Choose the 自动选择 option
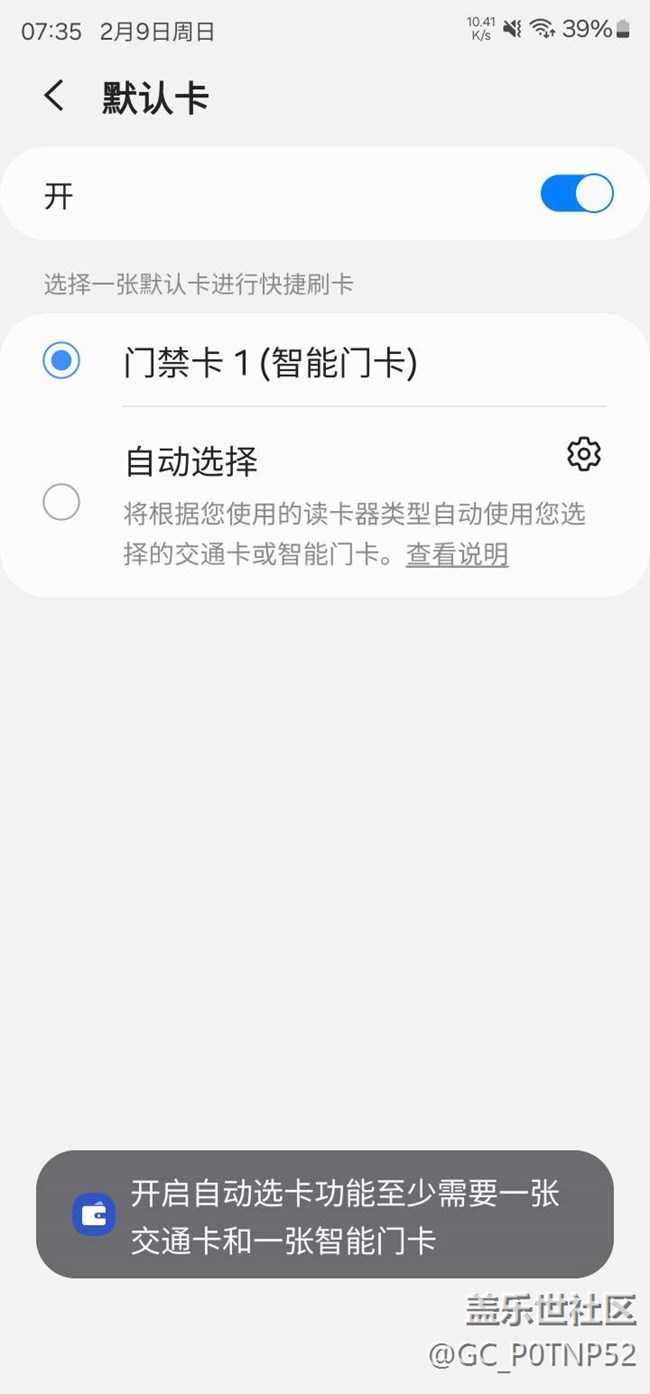 point(62,502)
